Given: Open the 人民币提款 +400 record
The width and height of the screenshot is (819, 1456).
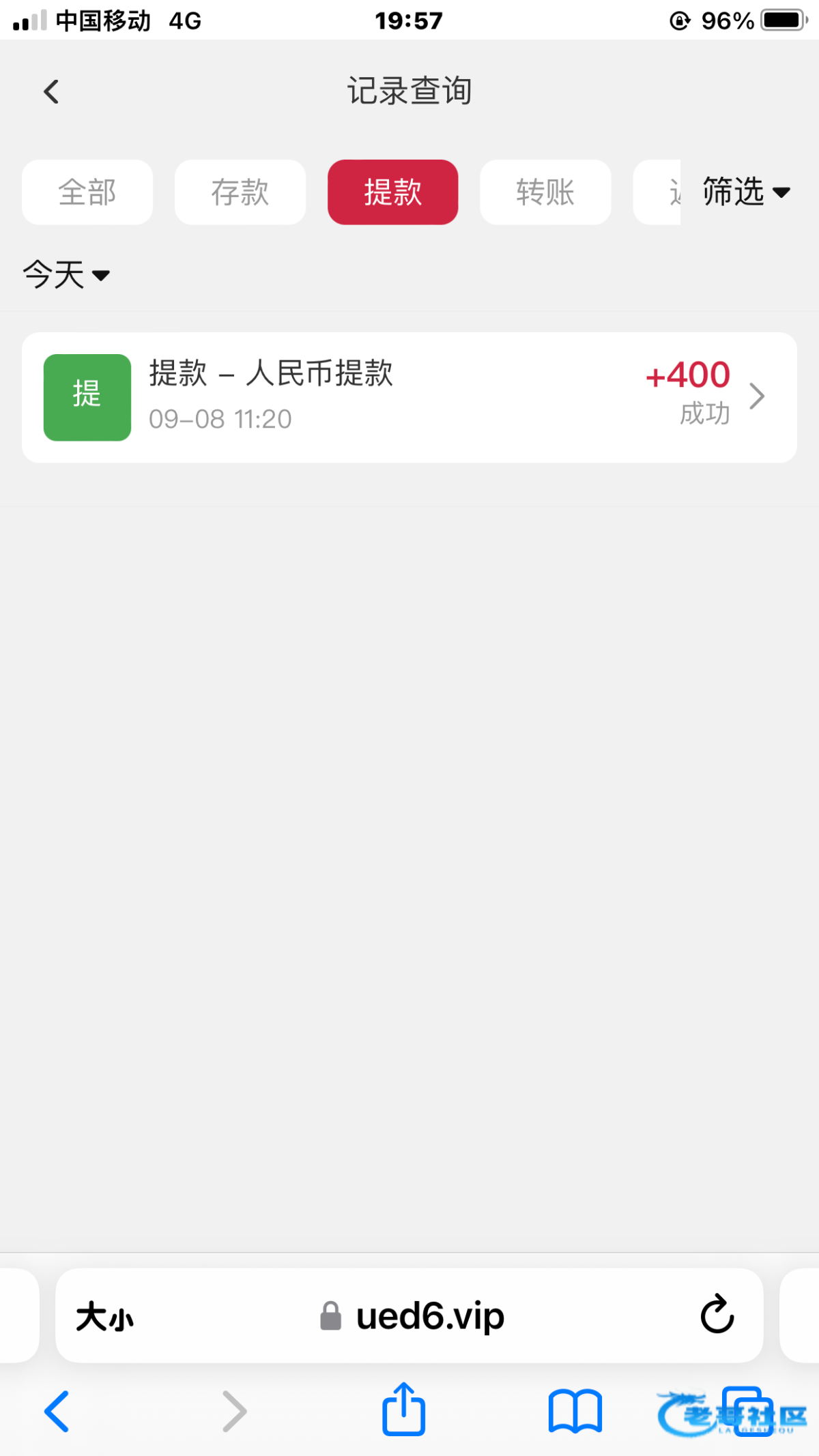Looking at the screenshot, I should coord(409,397).
